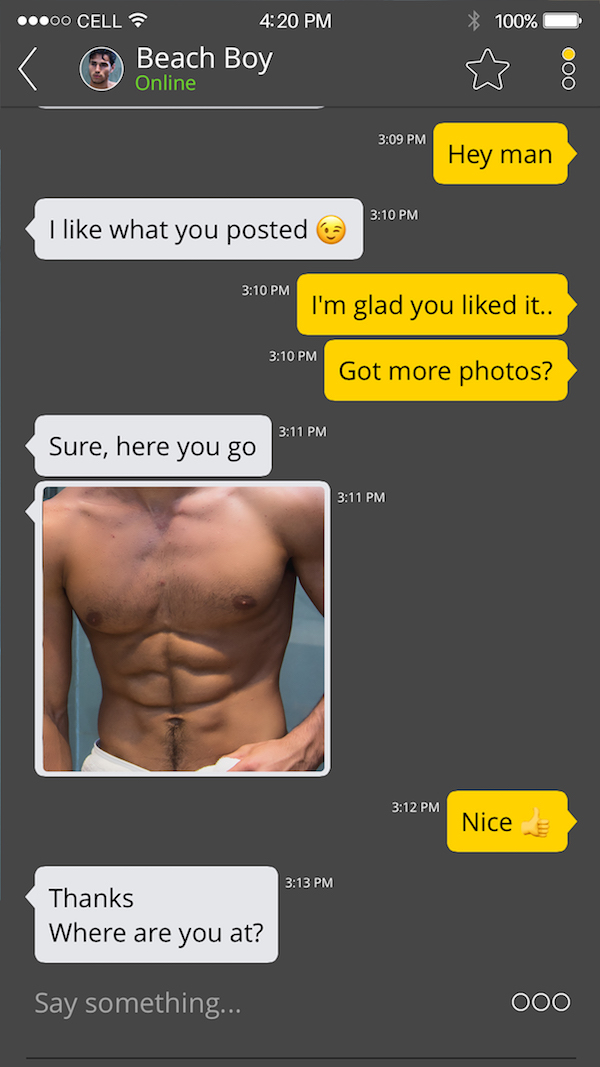Open Beach Boy's profile picture
Screen dimensions: 600x1067
101,69
